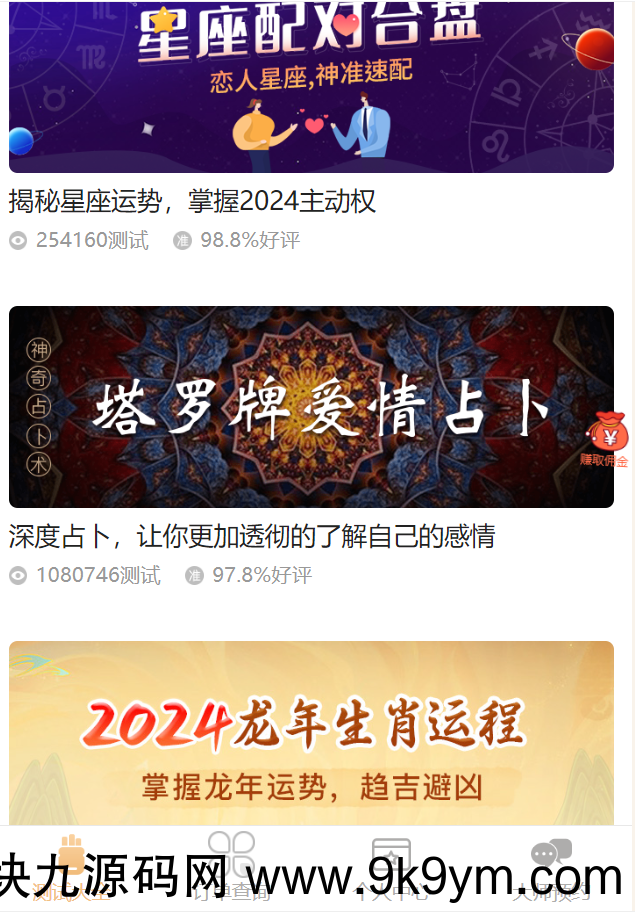Open the 塔罗牌爱情占卜 card
Image resolution: width=635 pixels, height=914 pixels.
click(311, 407)
